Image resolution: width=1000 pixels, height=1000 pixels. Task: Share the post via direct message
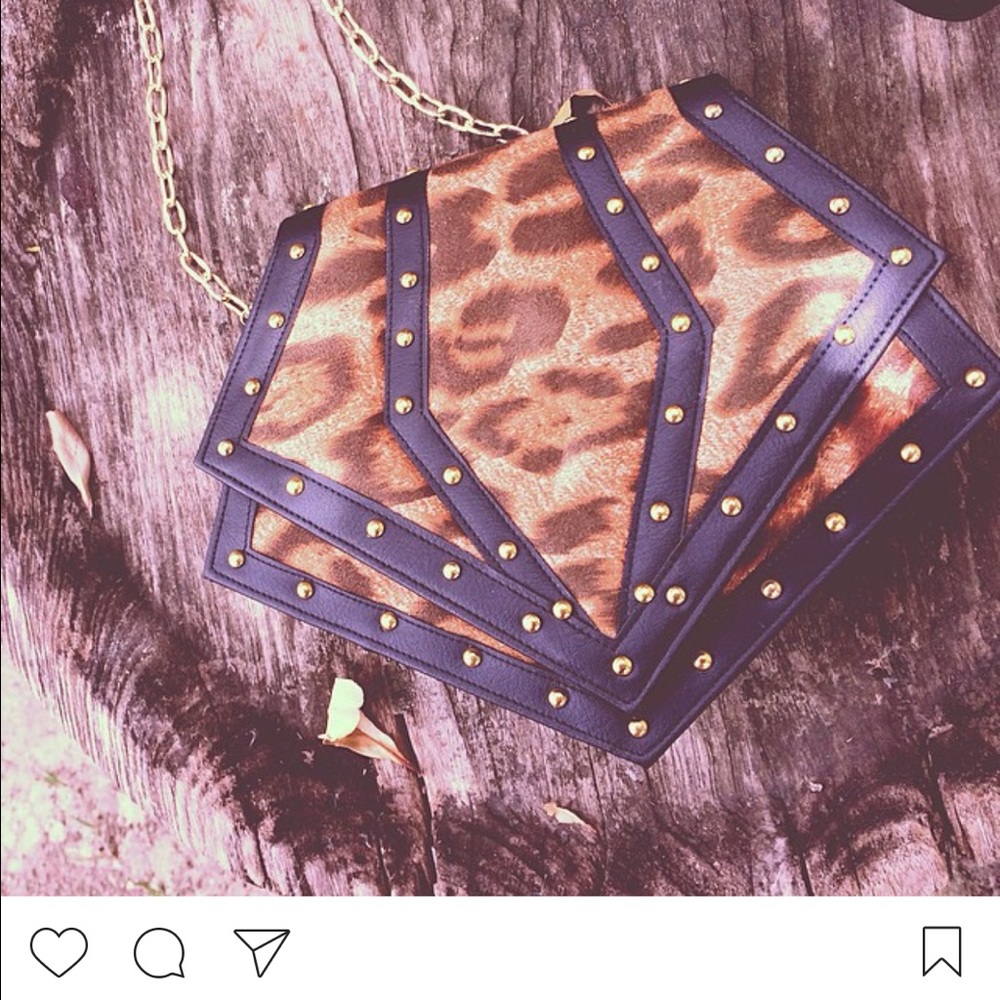point(261,951)
